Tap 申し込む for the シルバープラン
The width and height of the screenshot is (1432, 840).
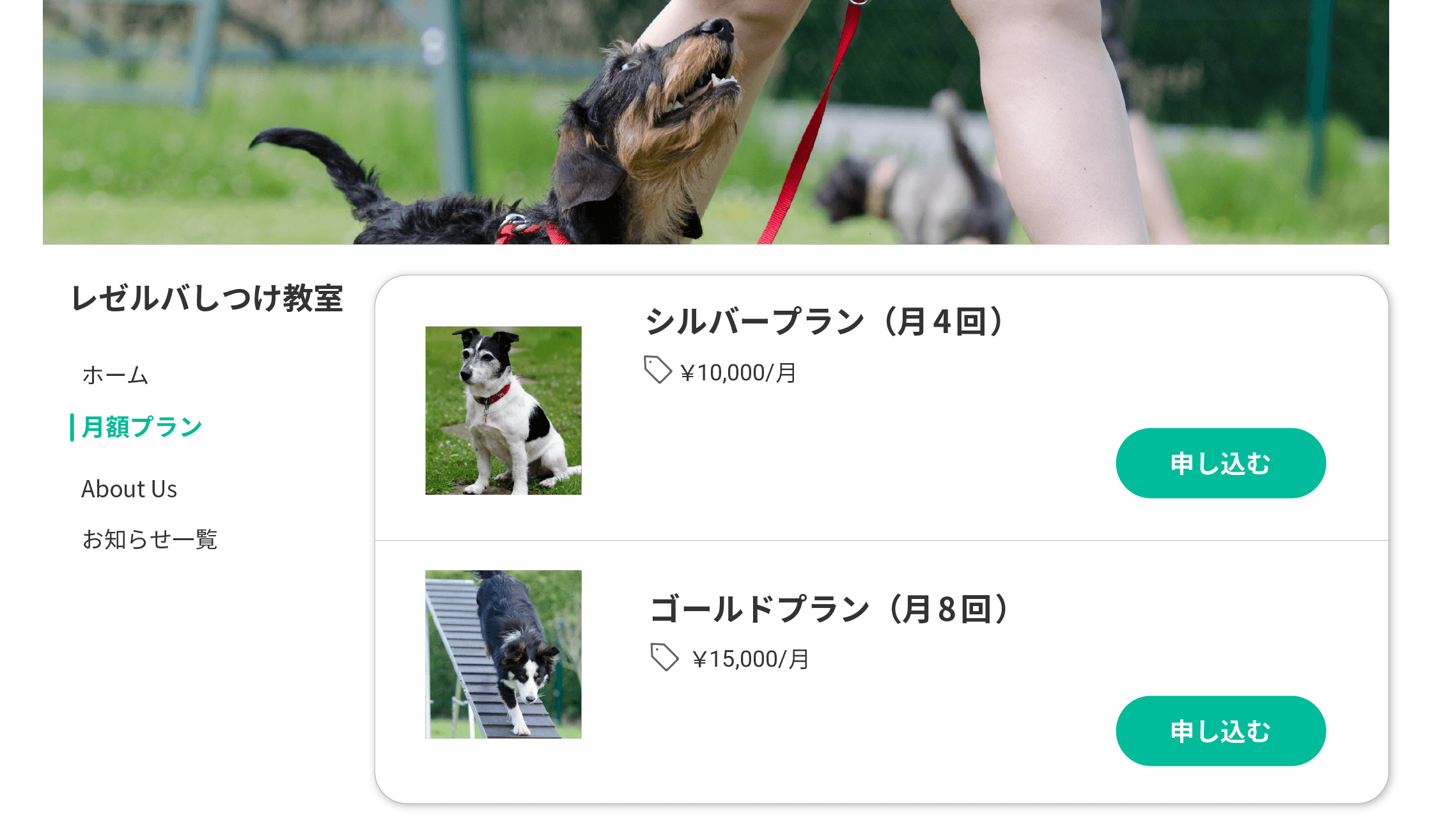coord(1220,463)
